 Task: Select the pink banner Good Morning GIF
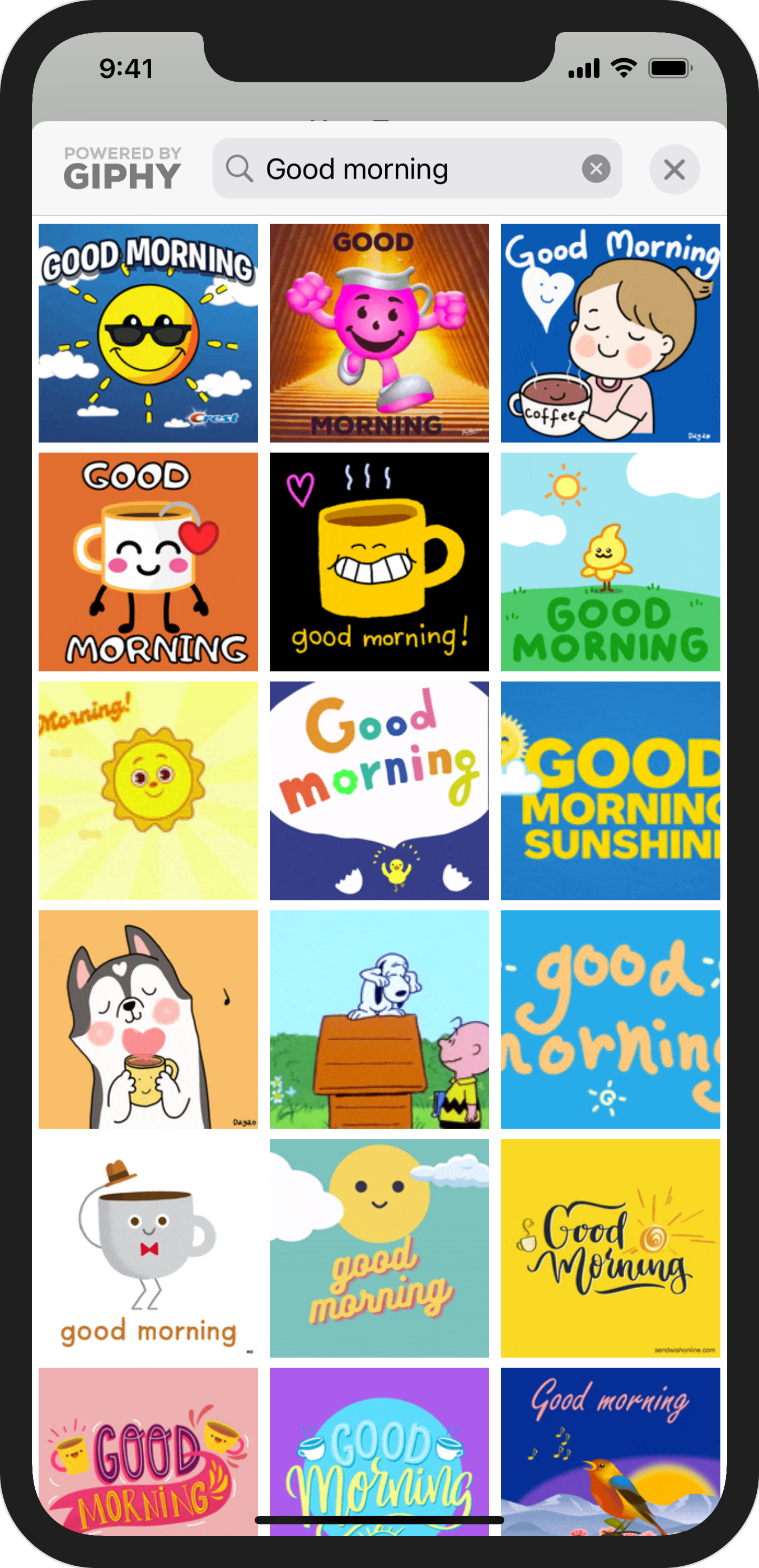click(148, 1449)
